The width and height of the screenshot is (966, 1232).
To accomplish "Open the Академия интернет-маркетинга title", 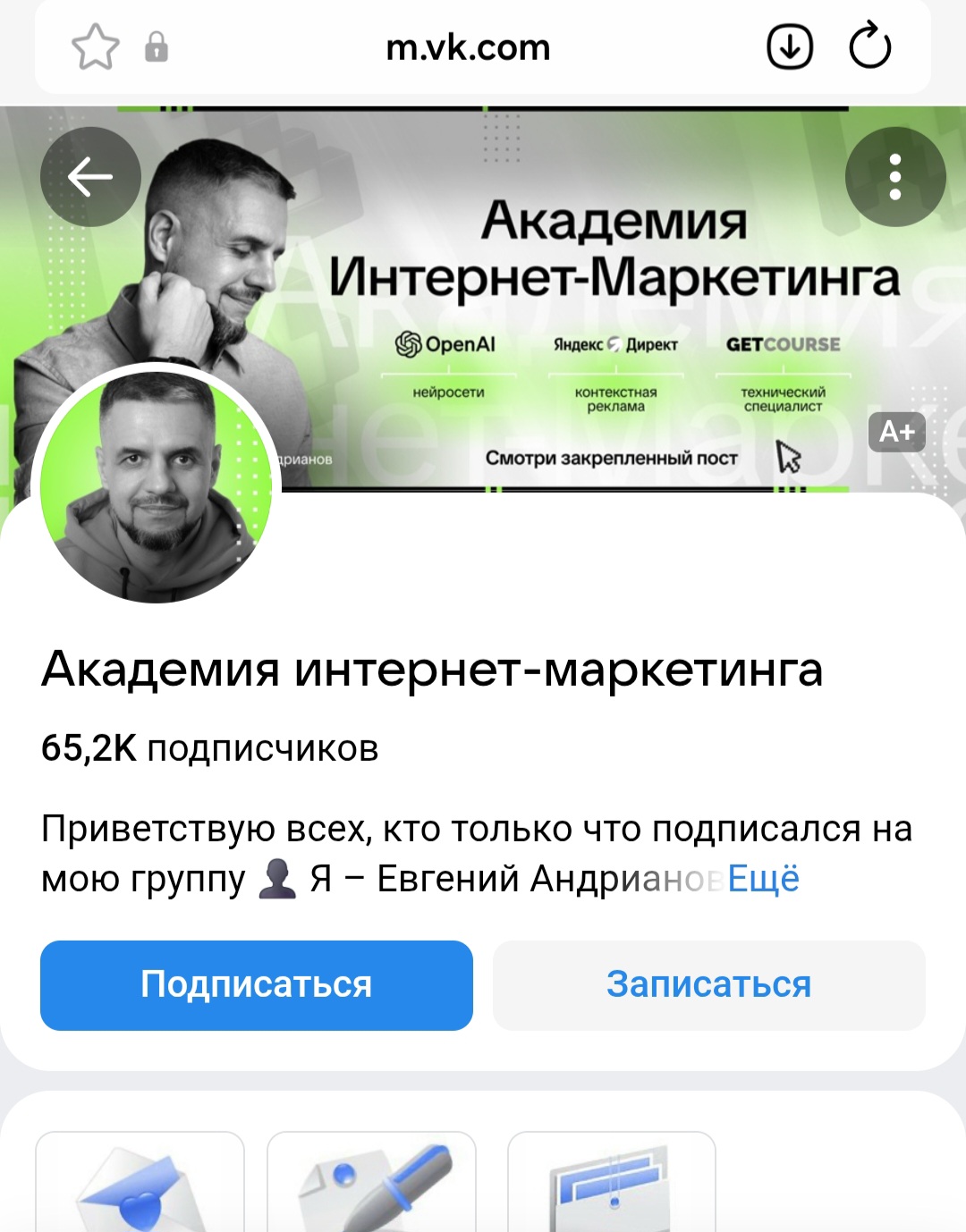I will (x=433, y=667).
